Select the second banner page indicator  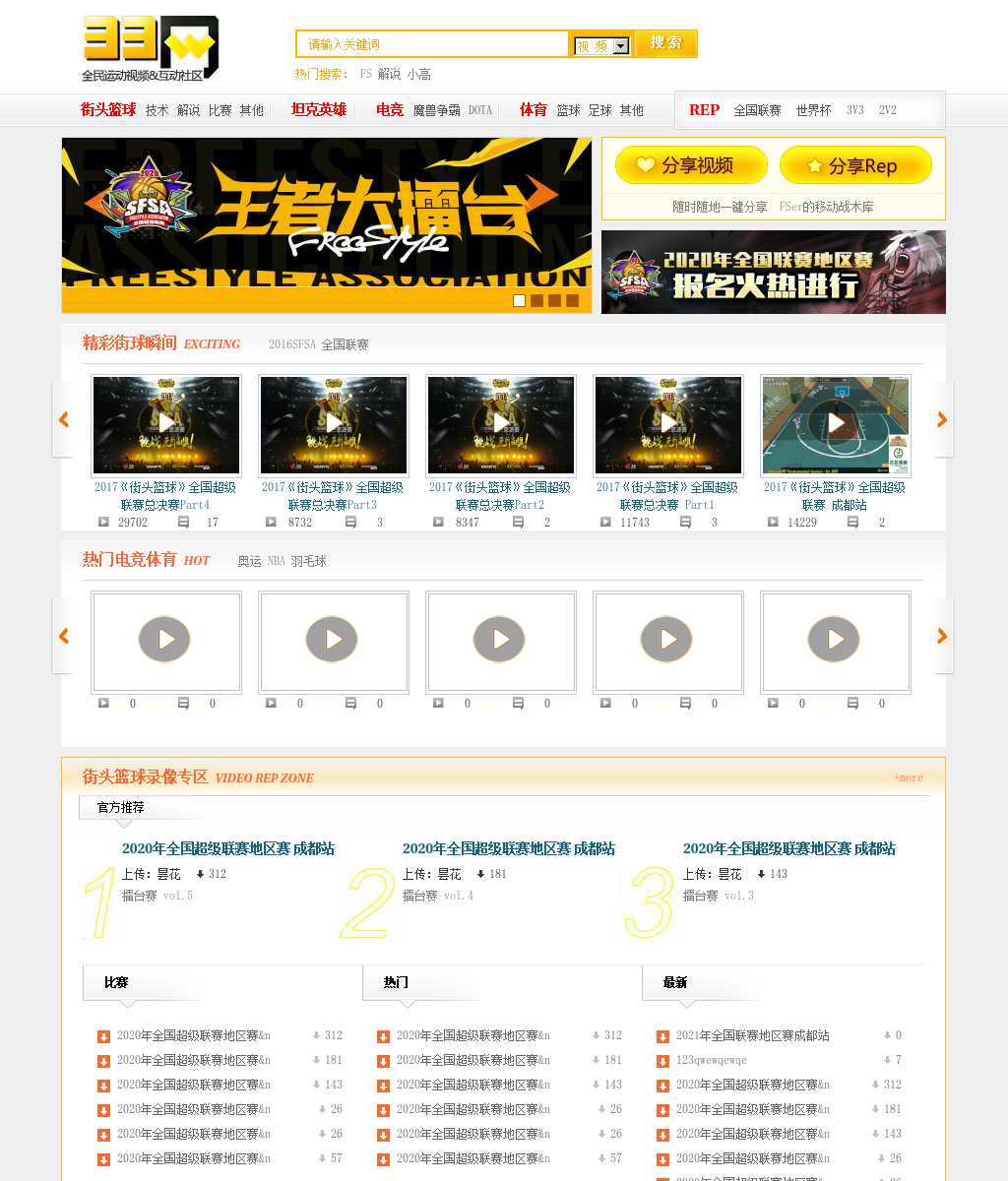[x=536, y=301]
